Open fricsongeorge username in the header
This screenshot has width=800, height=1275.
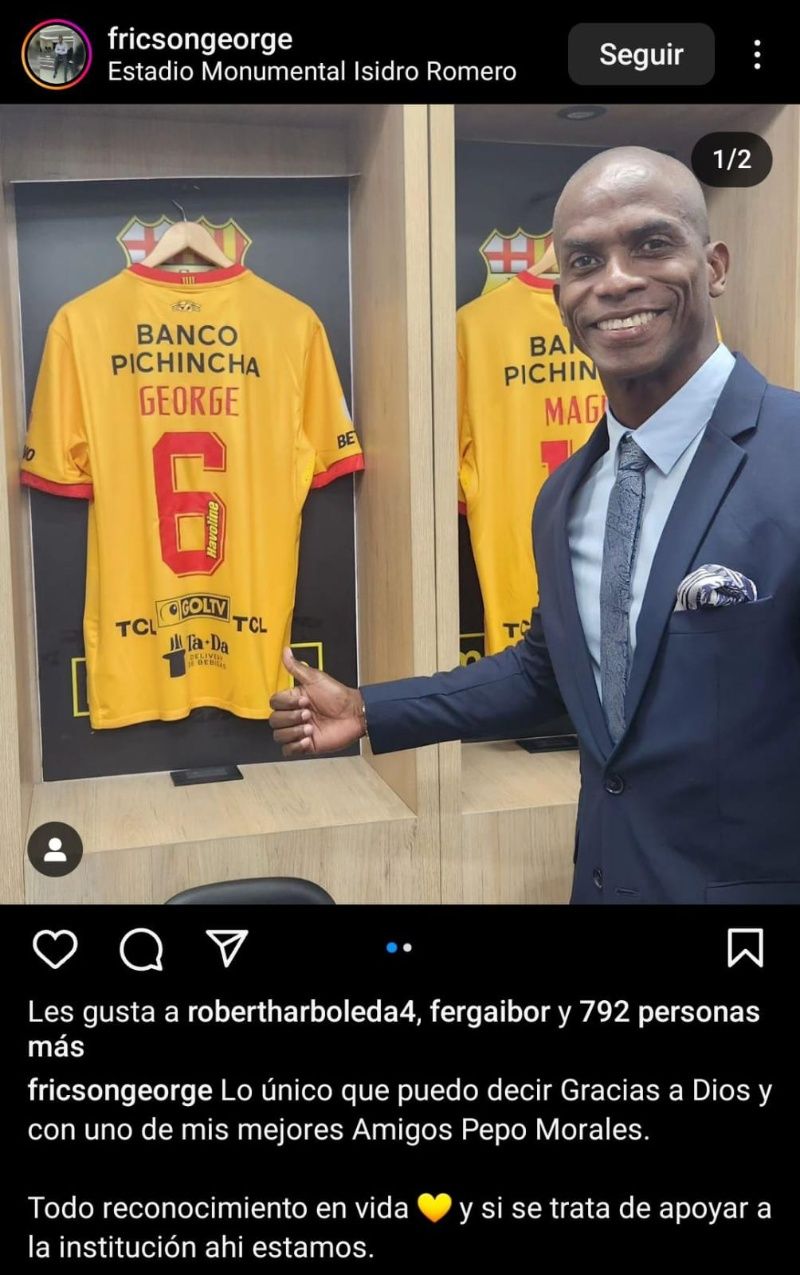[x=200, y=39]
